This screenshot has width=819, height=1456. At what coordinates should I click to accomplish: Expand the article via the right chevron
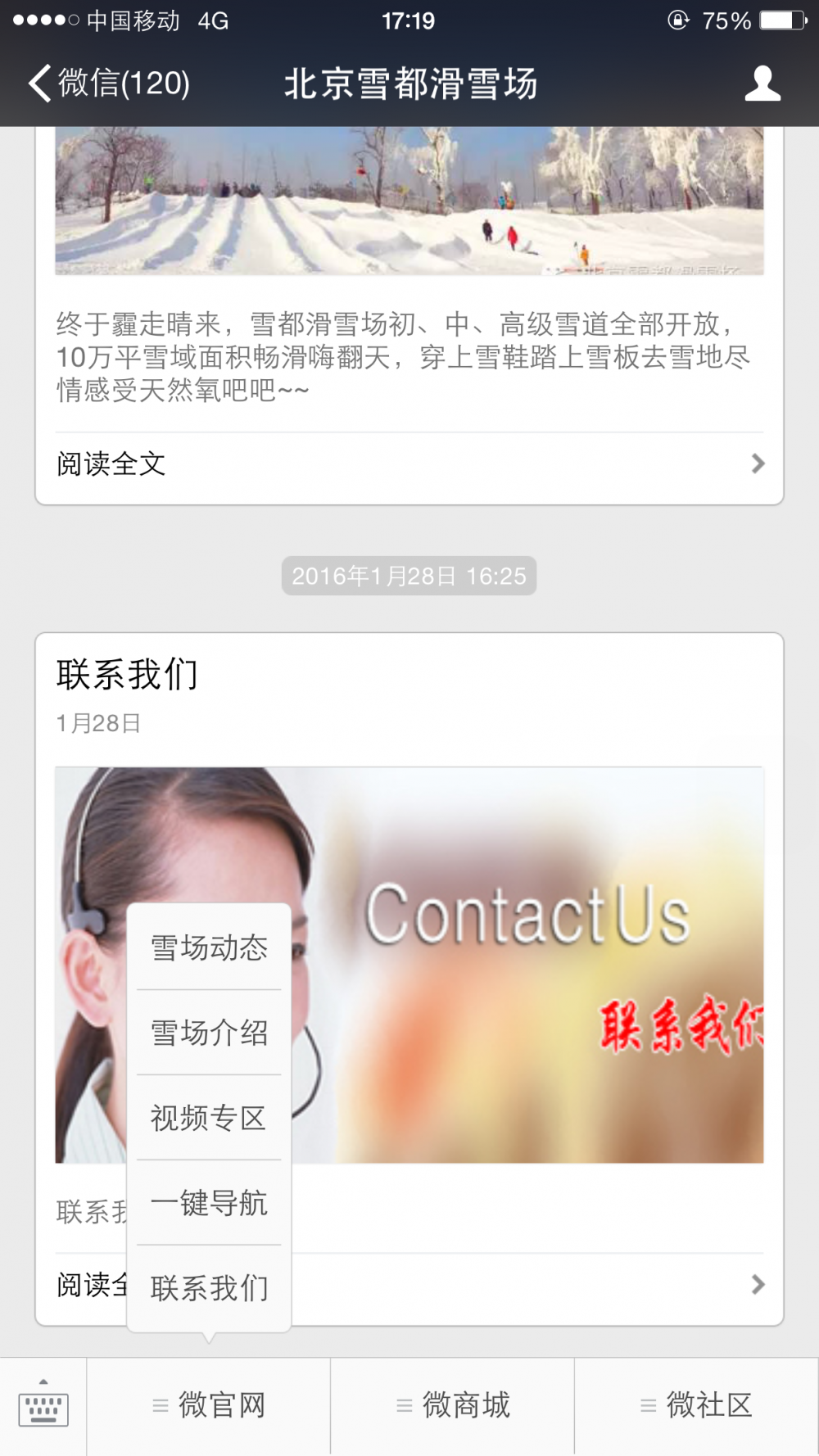point(758,463)
